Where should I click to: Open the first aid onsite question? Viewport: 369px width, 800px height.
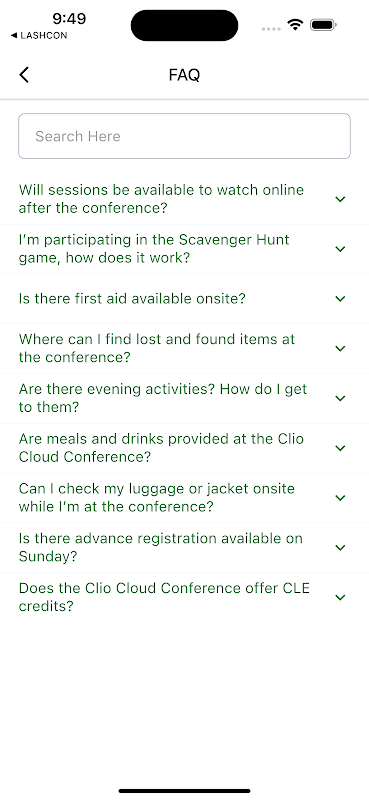tap(184, 298)
